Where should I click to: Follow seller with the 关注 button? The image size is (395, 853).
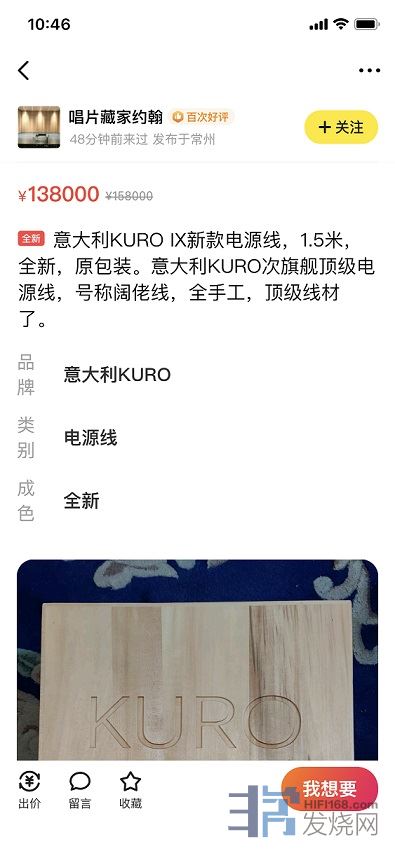click(341, 127)
